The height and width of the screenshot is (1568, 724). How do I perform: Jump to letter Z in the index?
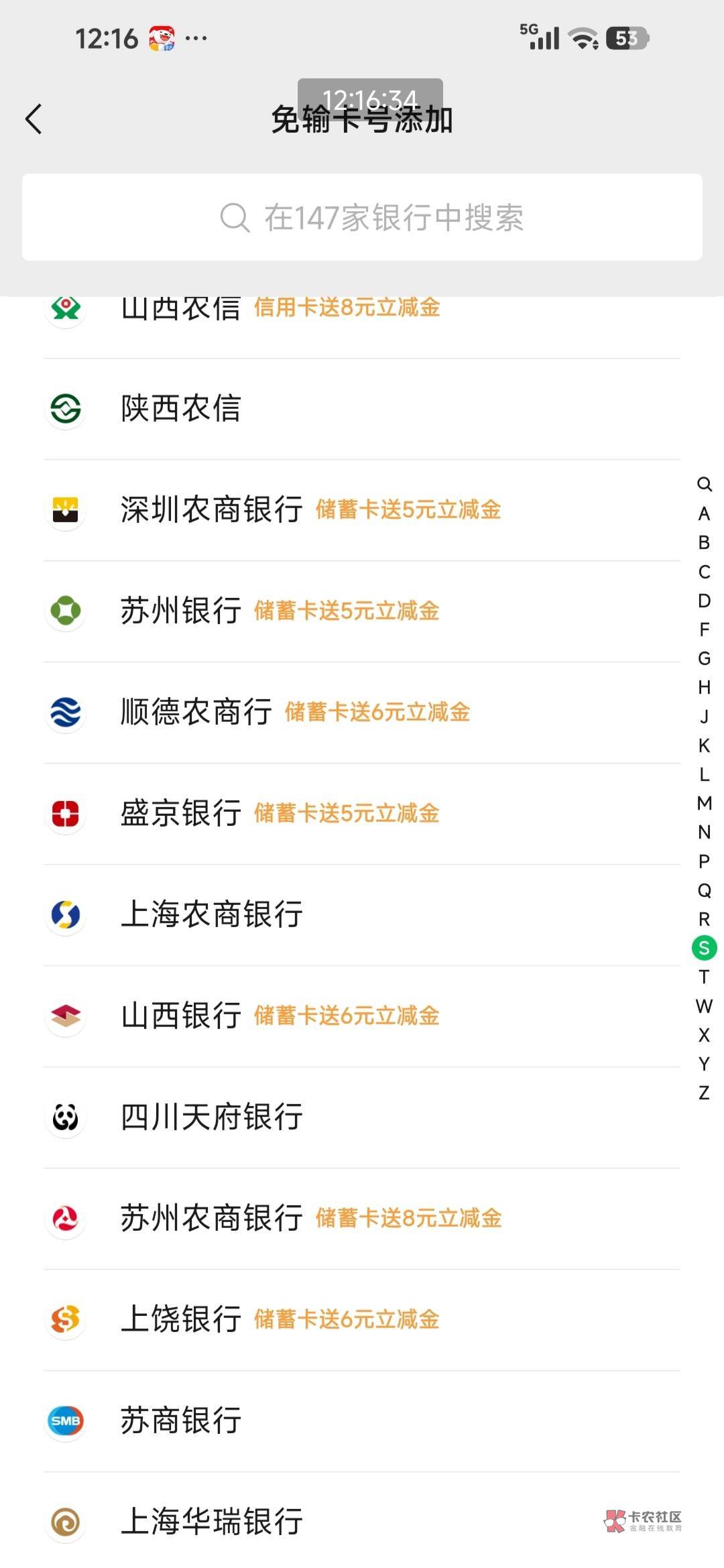704,1093
